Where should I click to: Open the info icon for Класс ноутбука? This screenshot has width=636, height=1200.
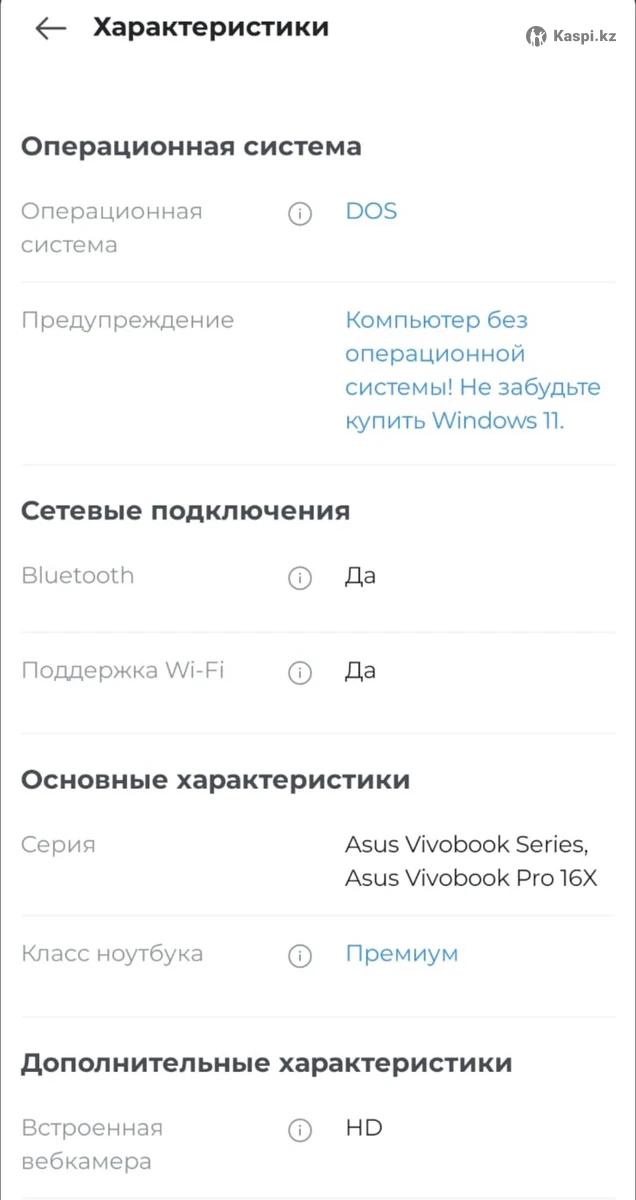coord(300,956)
